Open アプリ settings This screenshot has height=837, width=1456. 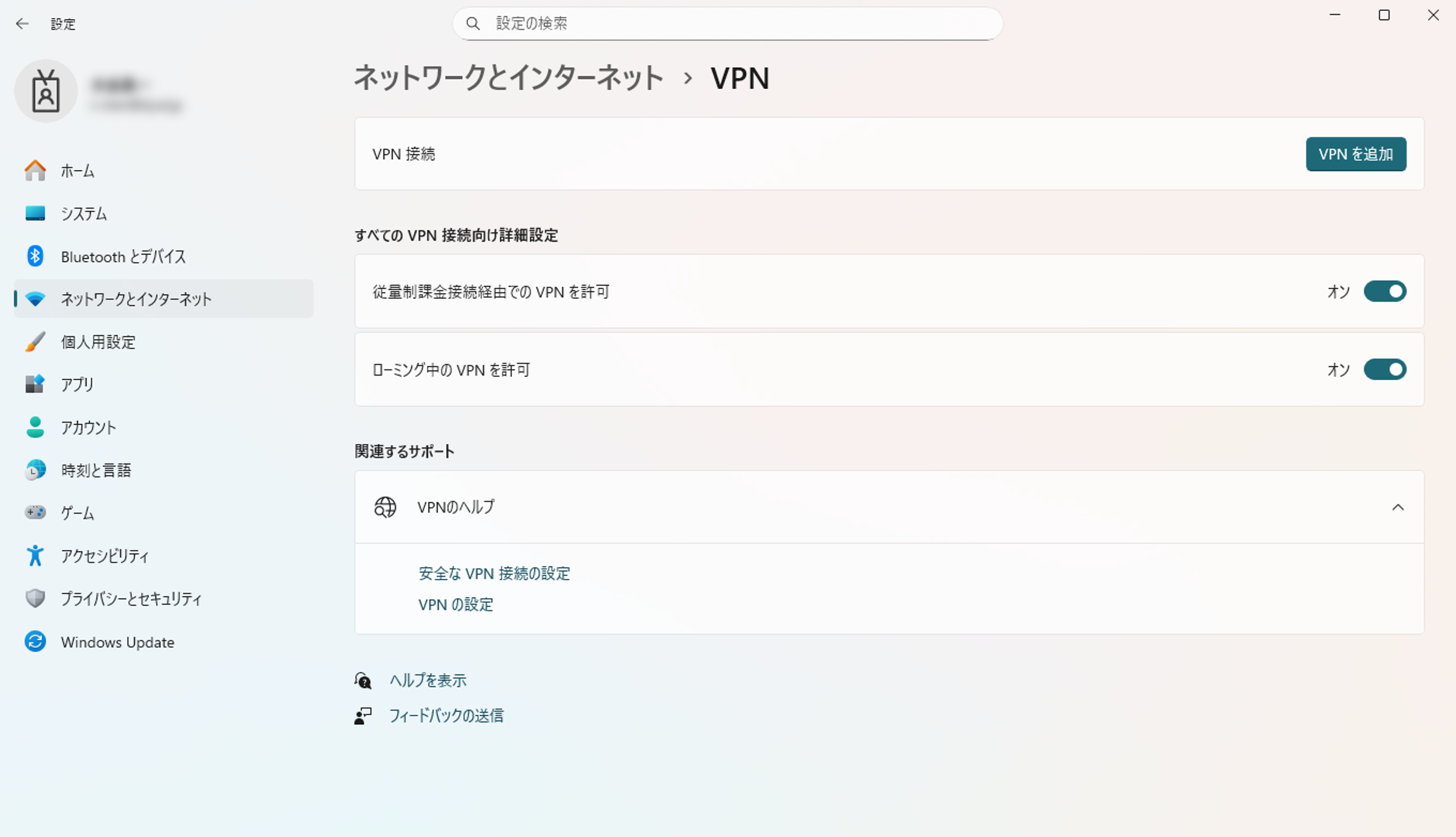77,384
